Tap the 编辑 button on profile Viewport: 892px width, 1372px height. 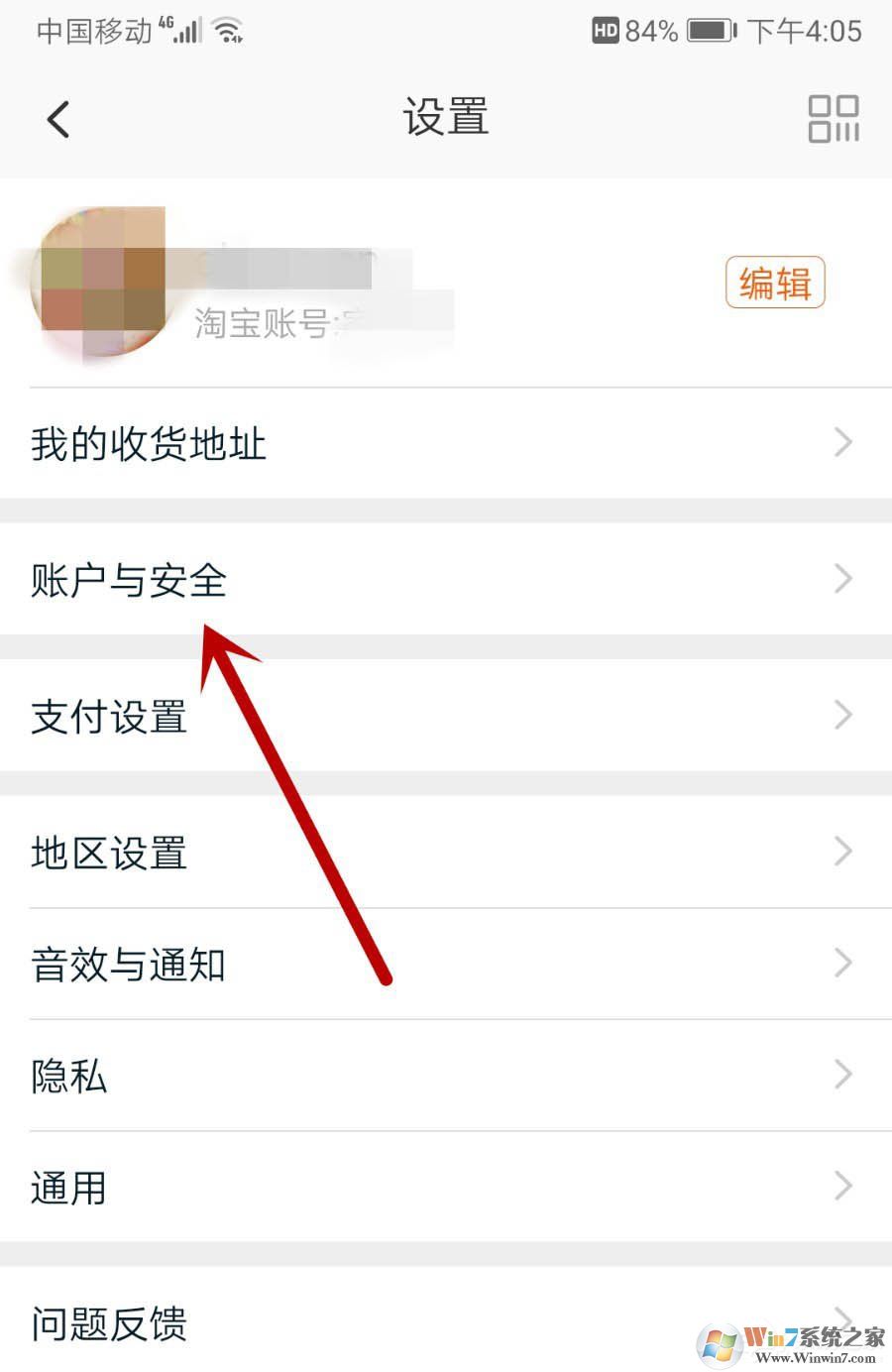point(774,284)
